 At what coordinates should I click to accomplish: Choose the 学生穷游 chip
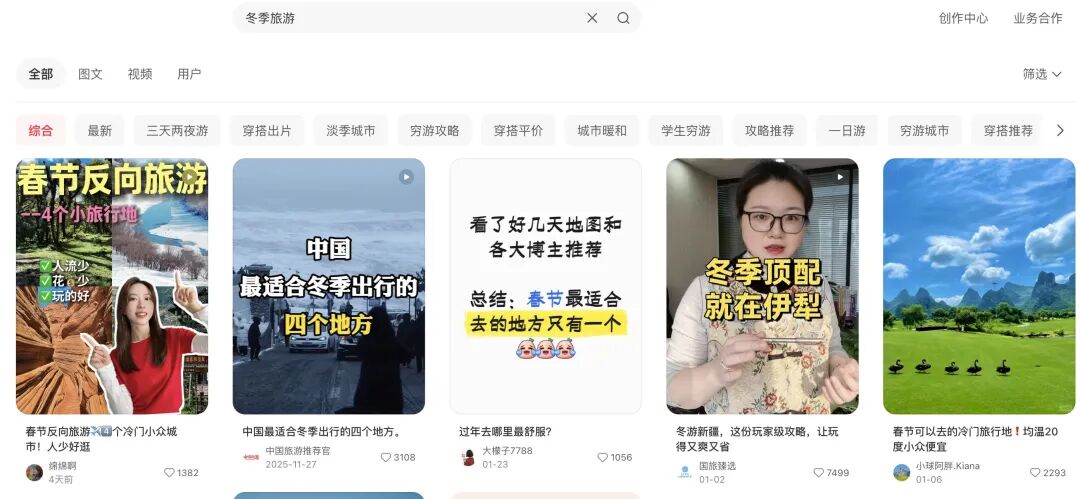click(x=685, y=131)
